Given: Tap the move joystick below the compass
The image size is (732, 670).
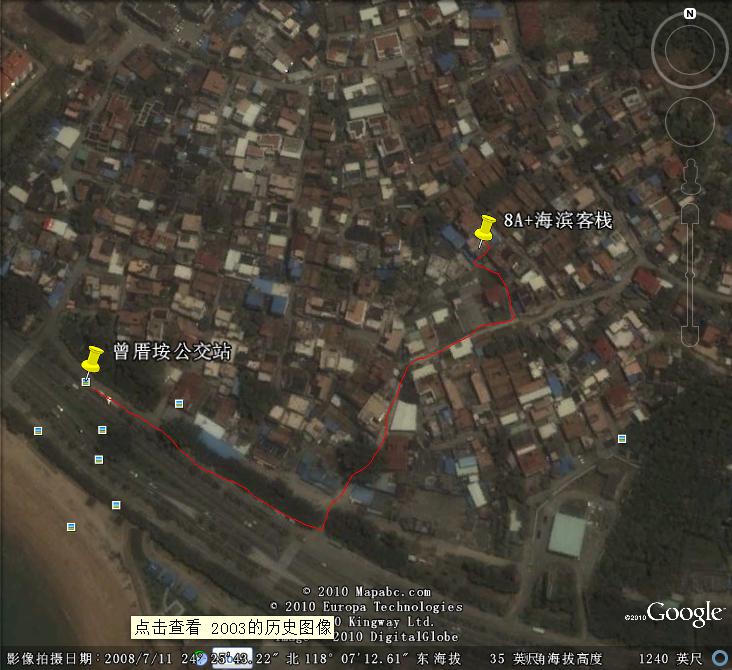Looking at the screenshot, I should pyautogui.click(x=690, y=122).
